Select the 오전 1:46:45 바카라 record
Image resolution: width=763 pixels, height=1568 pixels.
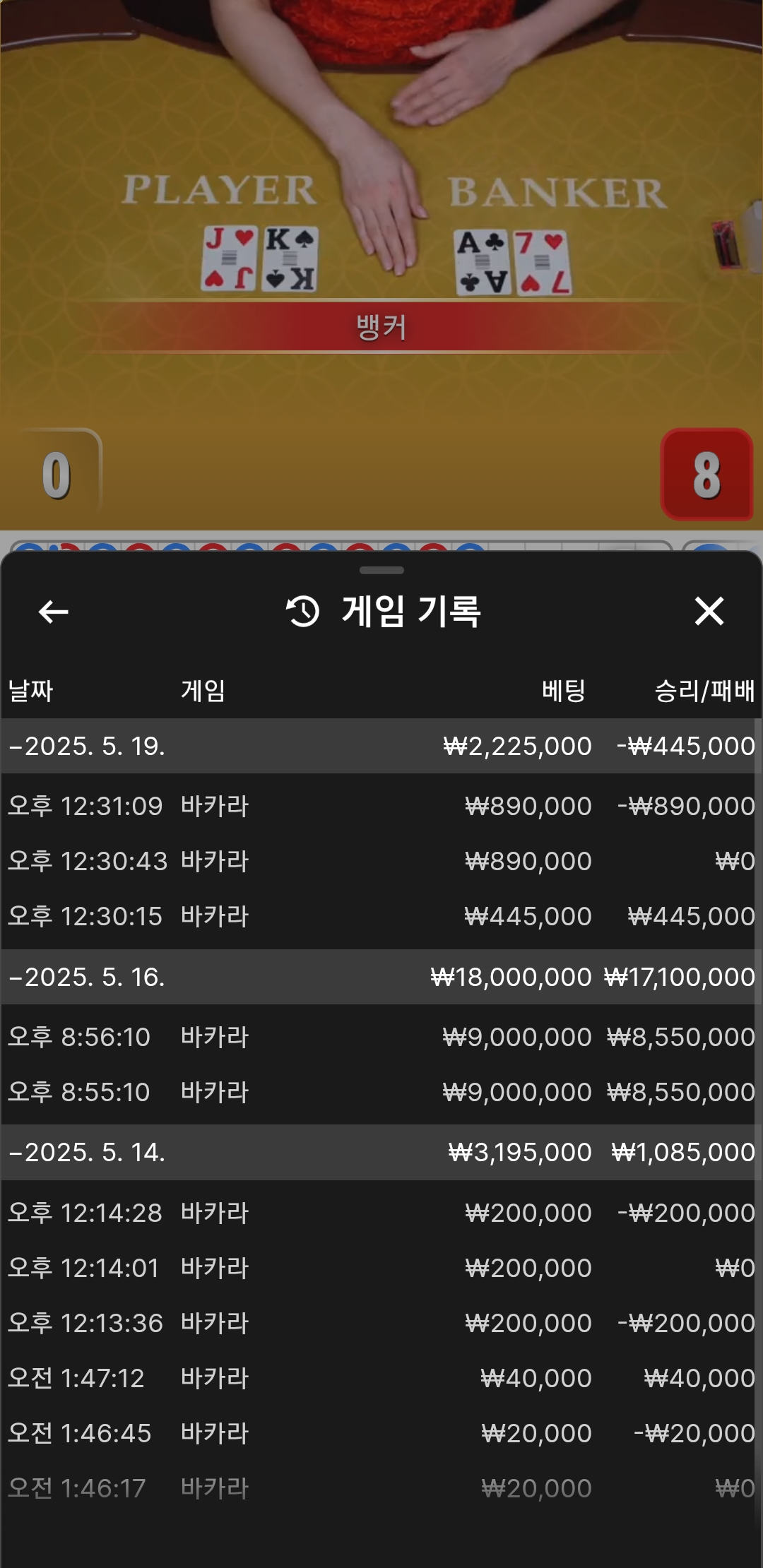[x=381, y=1433]
